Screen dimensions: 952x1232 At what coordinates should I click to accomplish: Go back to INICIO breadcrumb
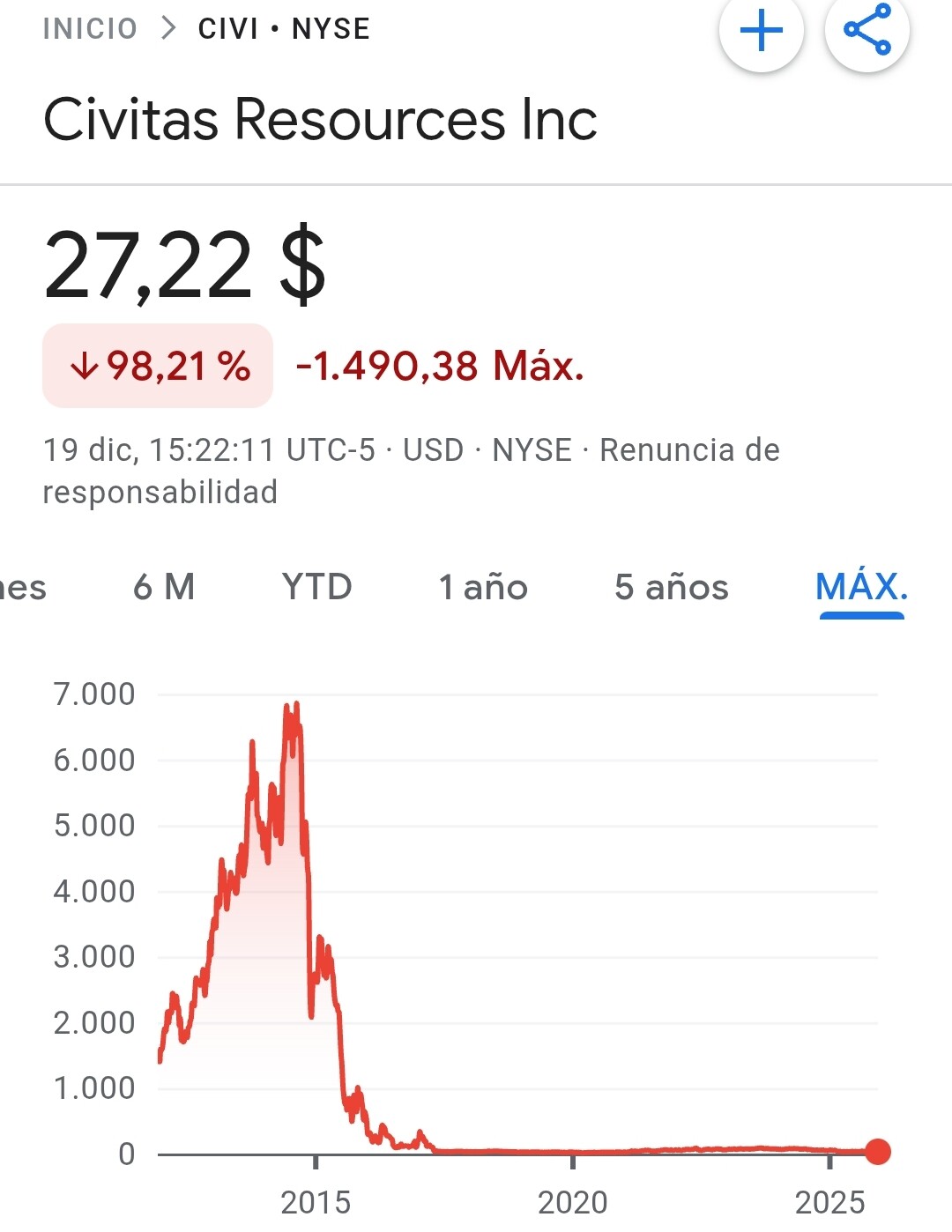[x=90, y=29]
